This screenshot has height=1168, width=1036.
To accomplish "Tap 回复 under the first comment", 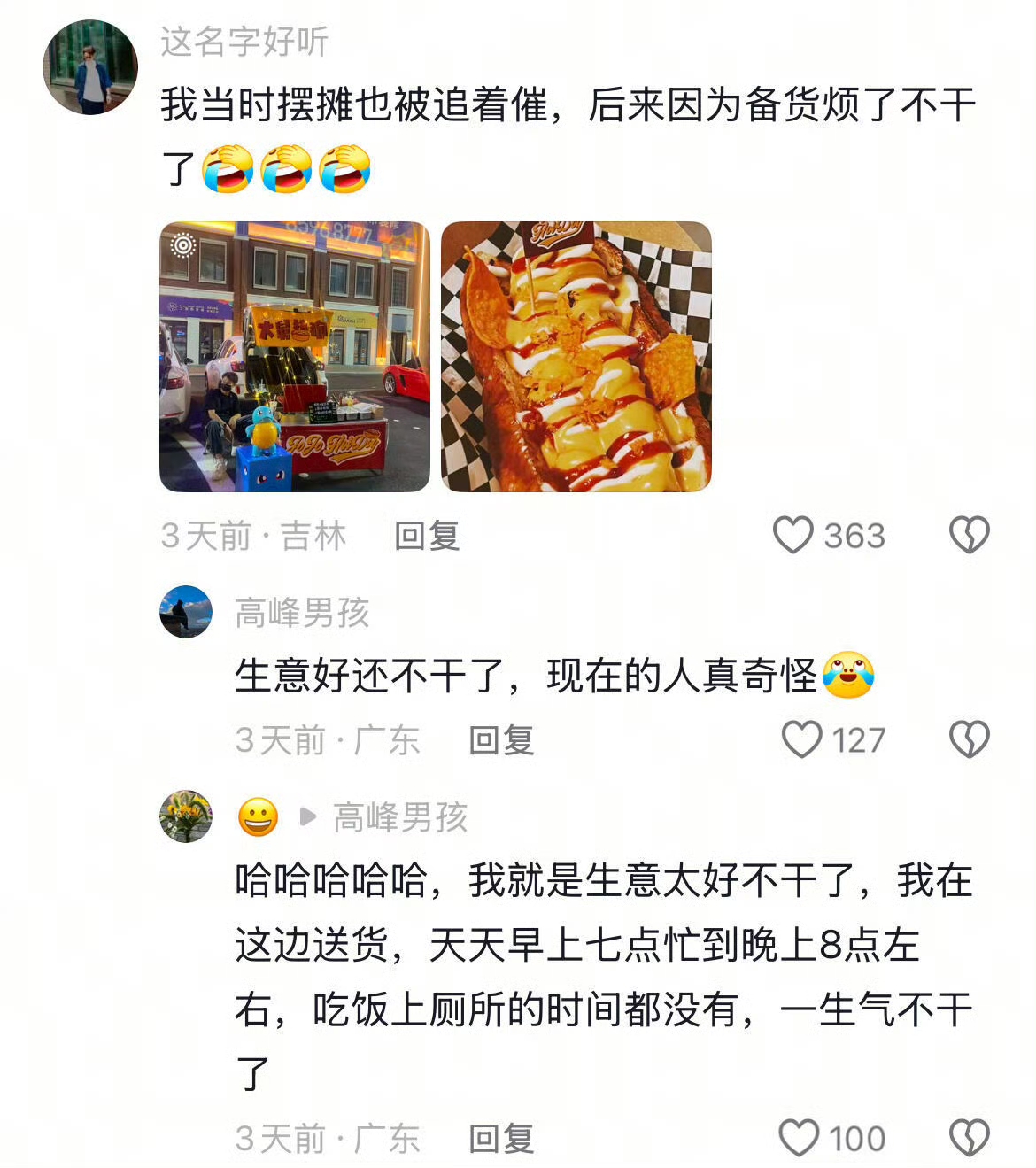I will 429,534.
